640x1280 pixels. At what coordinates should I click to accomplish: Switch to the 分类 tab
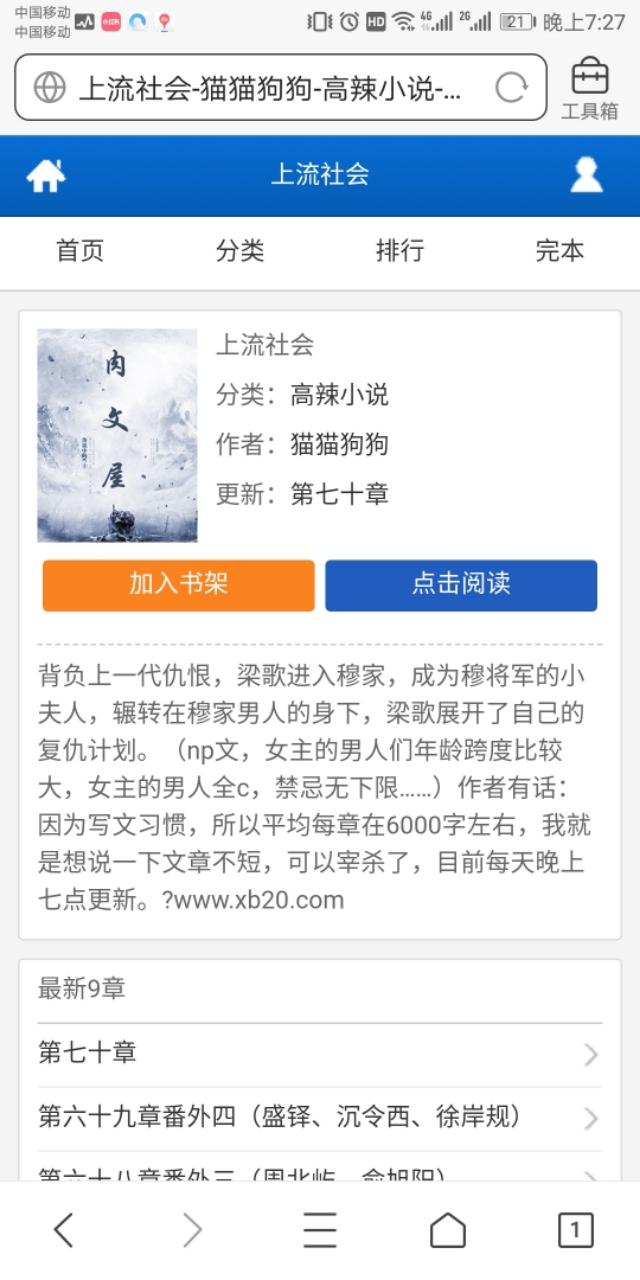pos(240,251)
